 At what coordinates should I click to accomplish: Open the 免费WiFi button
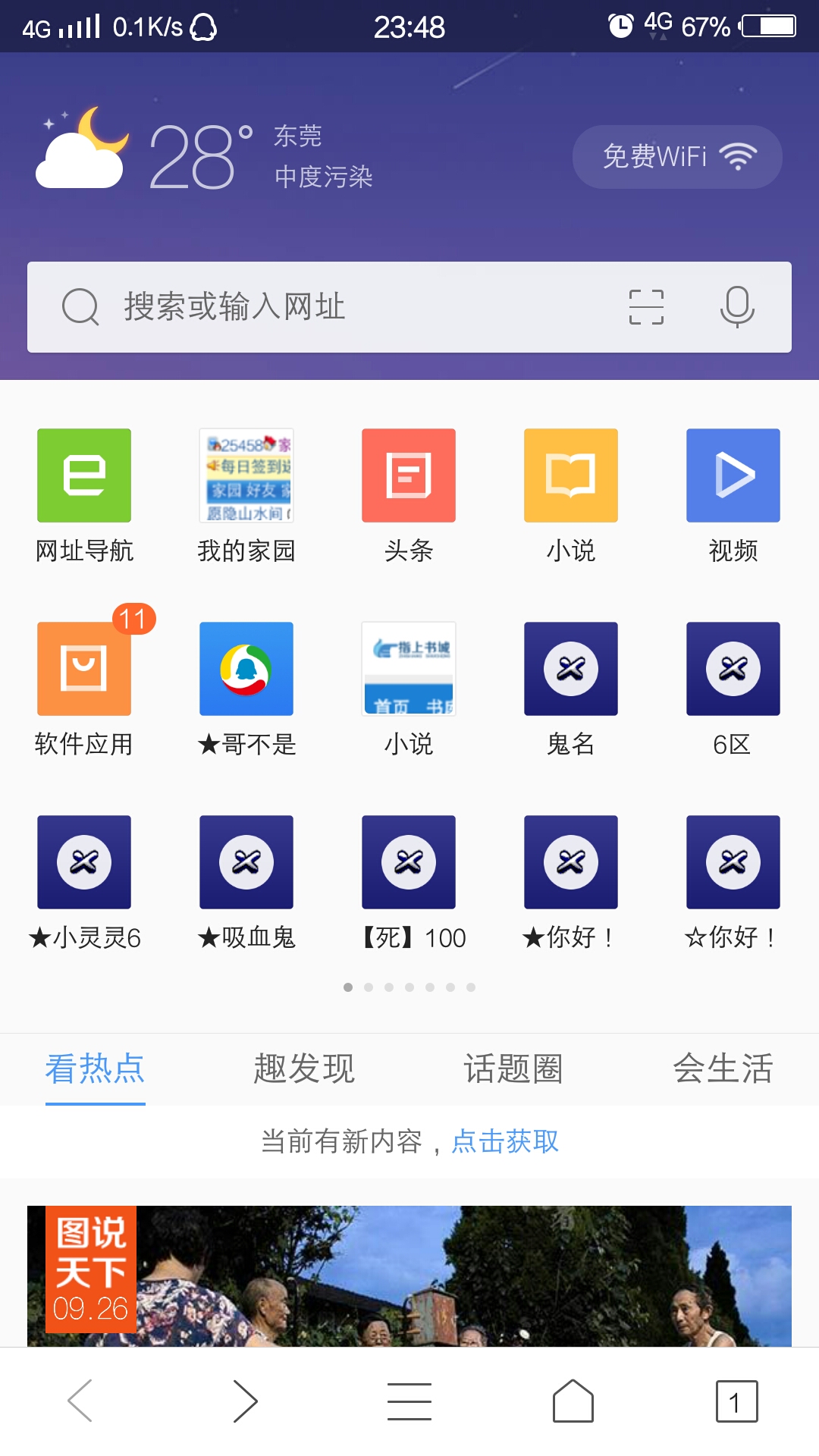(676, 157)
